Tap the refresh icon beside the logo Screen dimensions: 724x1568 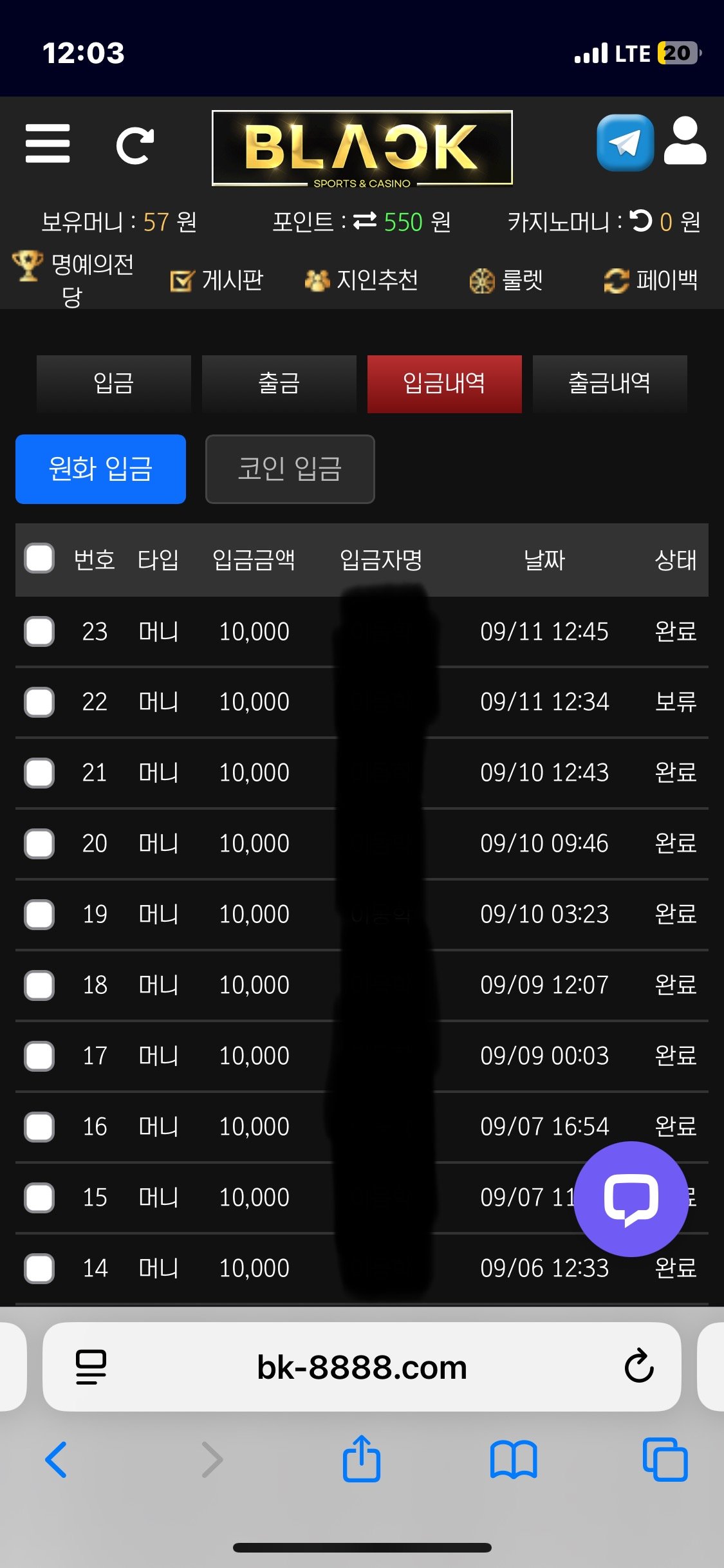pos(135,145)
